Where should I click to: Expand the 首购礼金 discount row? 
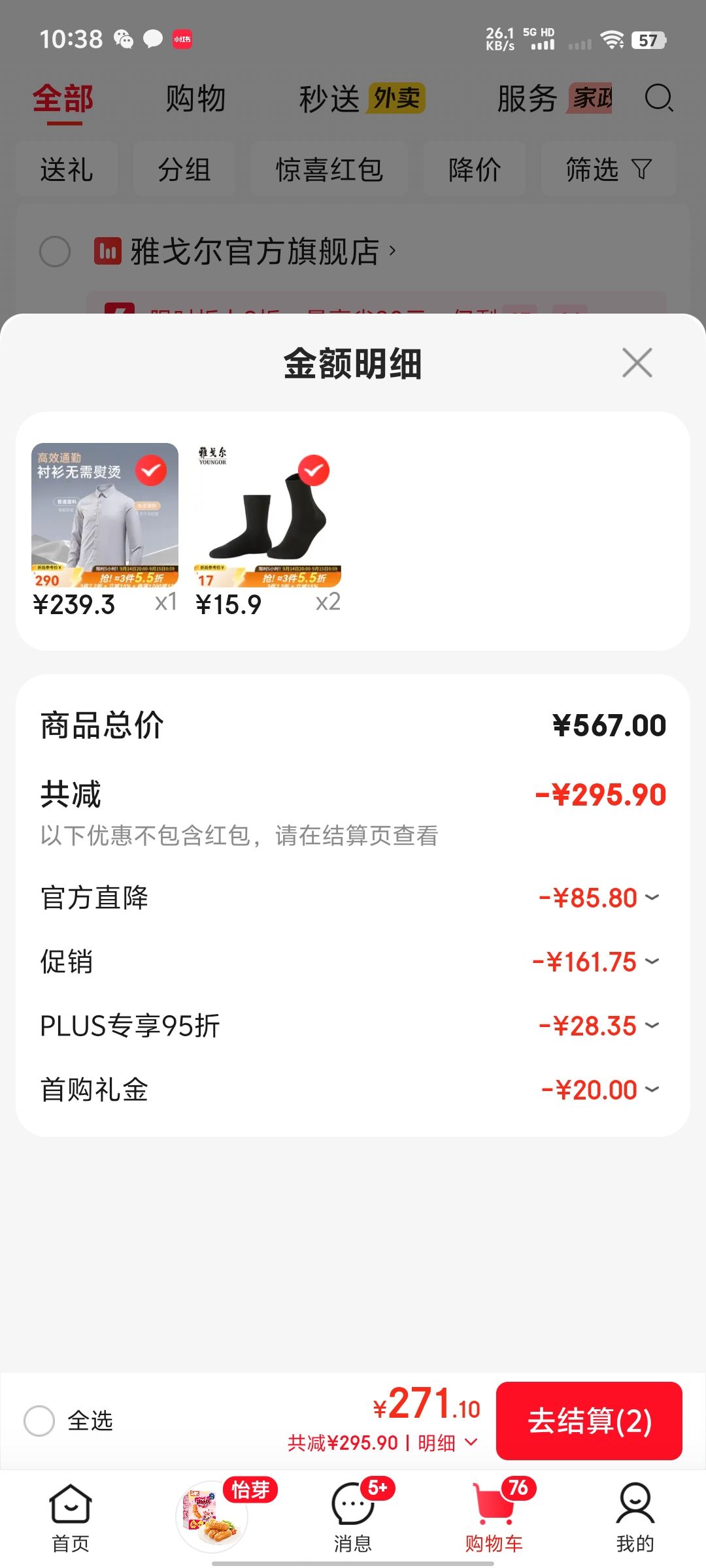pyautogui.click(x=353, y=1090)
